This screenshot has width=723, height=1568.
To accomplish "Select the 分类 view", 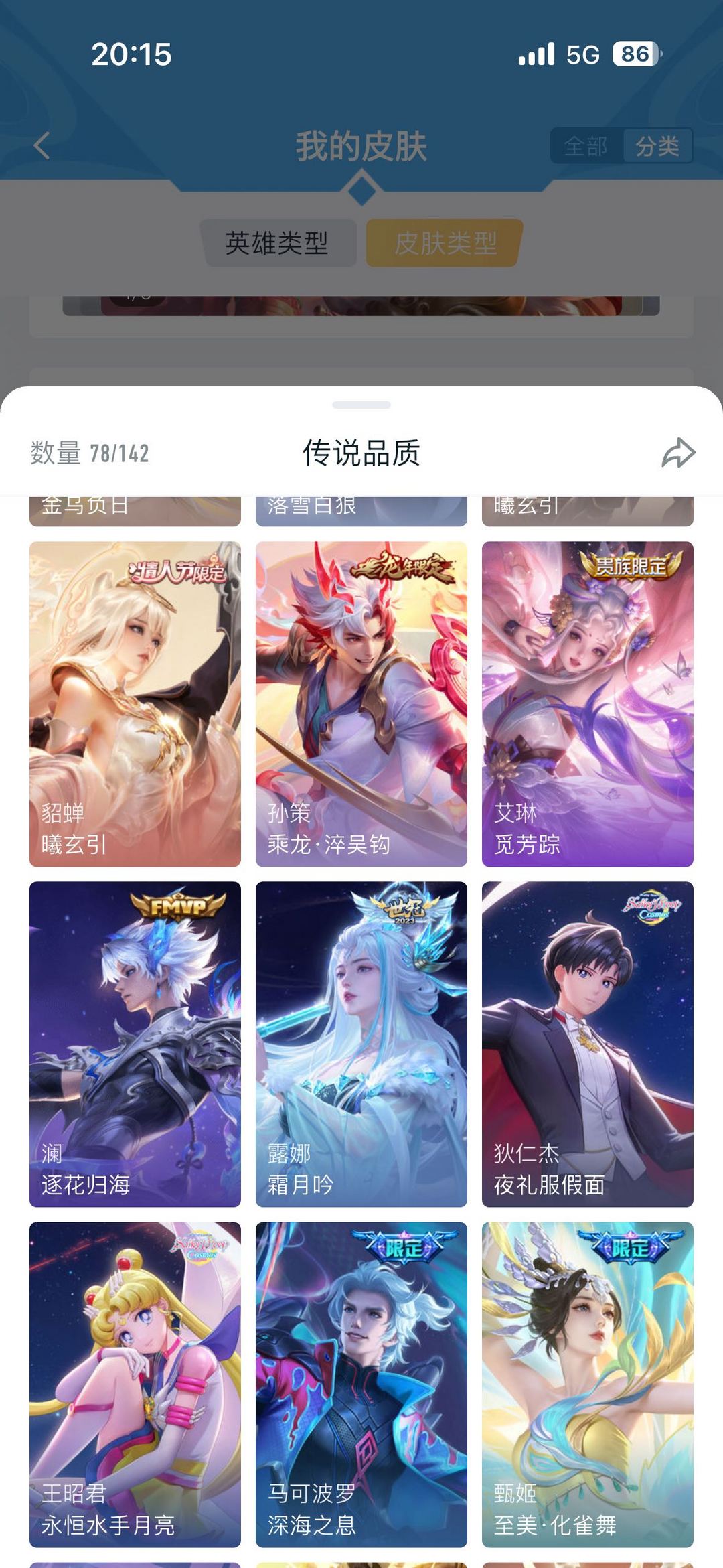I will tap(657, 146).
